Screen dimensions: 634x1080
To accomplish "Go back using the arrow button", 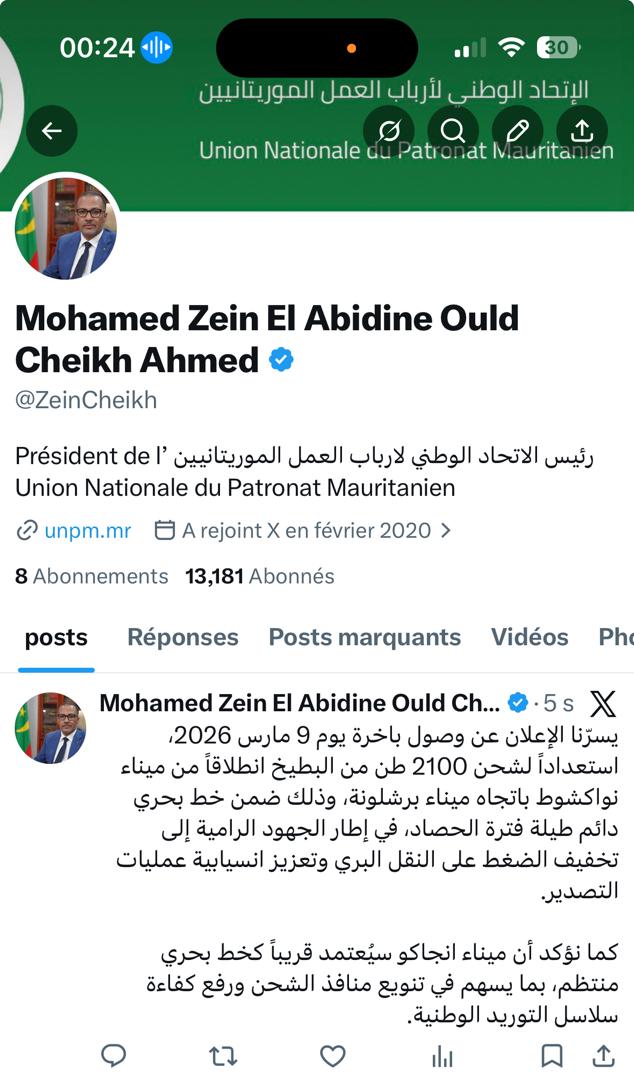I will 51,130.
